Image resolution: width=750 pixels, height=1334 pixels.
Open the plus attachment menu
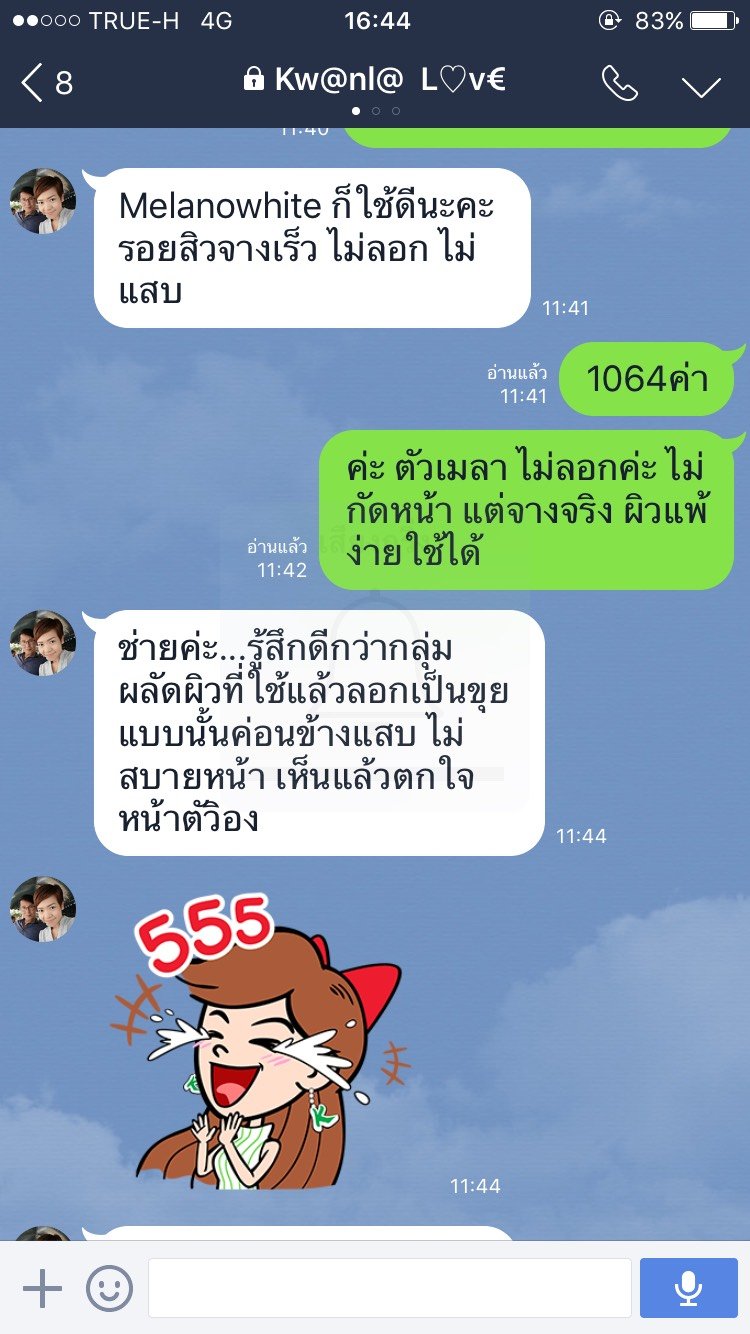pos(42,1288)
